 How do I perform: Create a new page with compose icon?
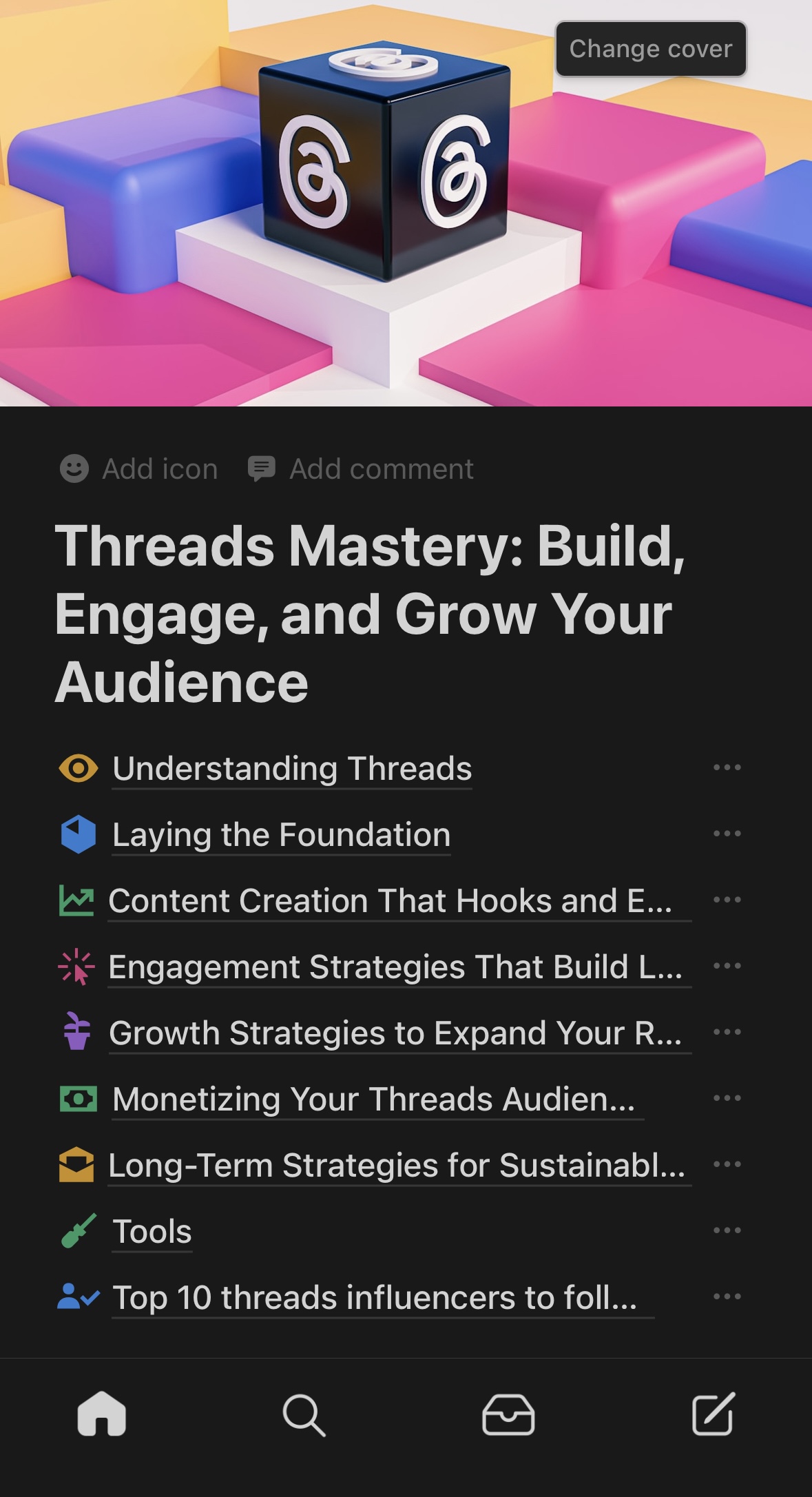pyautogui.click(x=713, y=1414)
